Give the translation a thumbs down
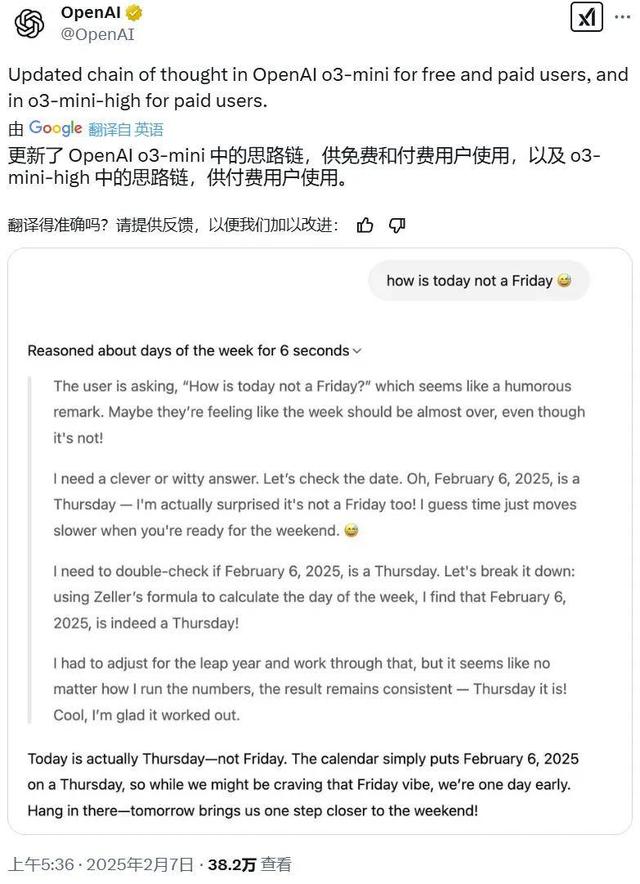The image size is (640, 884). coord(397,225)
